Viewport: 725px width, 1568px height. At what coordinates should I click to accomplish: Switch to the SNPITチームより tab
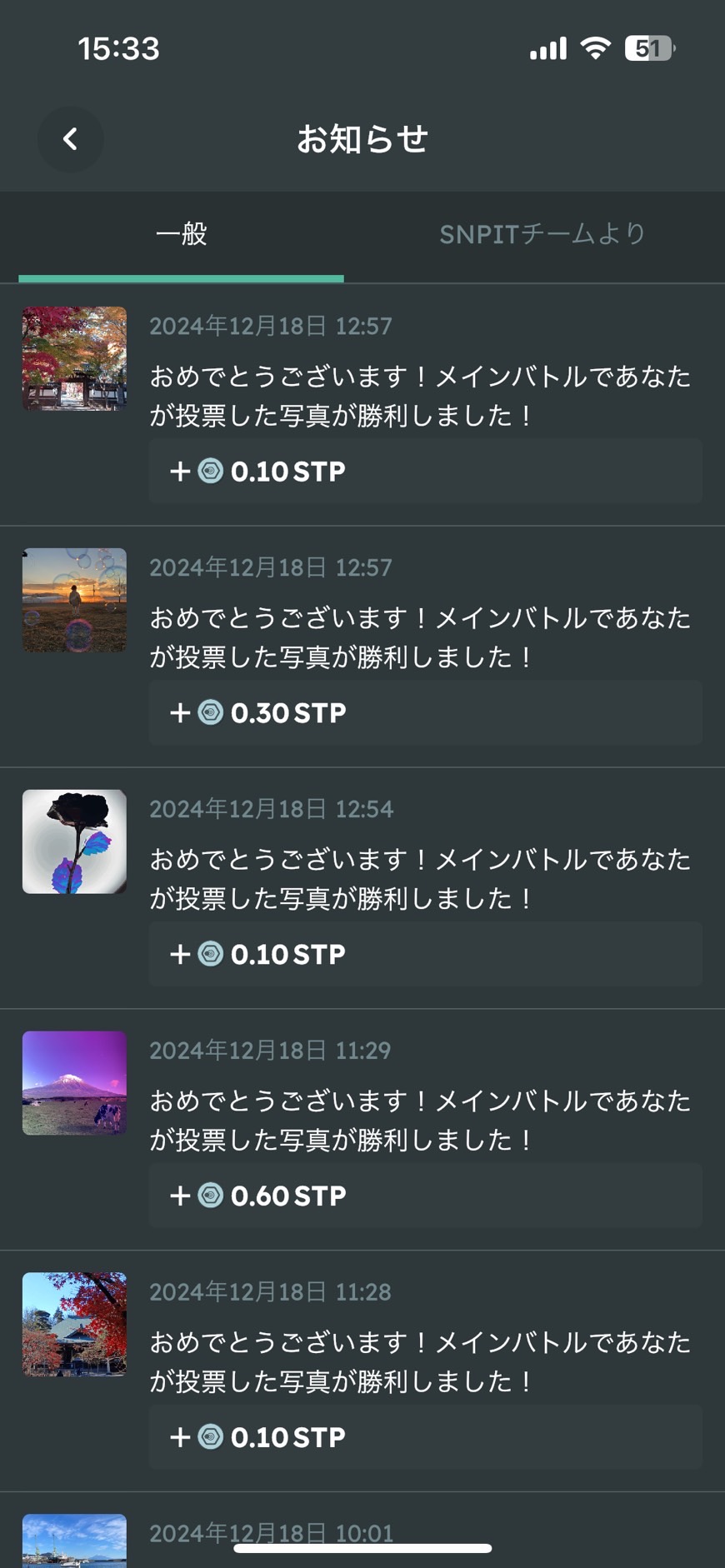[x=542, y=235]
